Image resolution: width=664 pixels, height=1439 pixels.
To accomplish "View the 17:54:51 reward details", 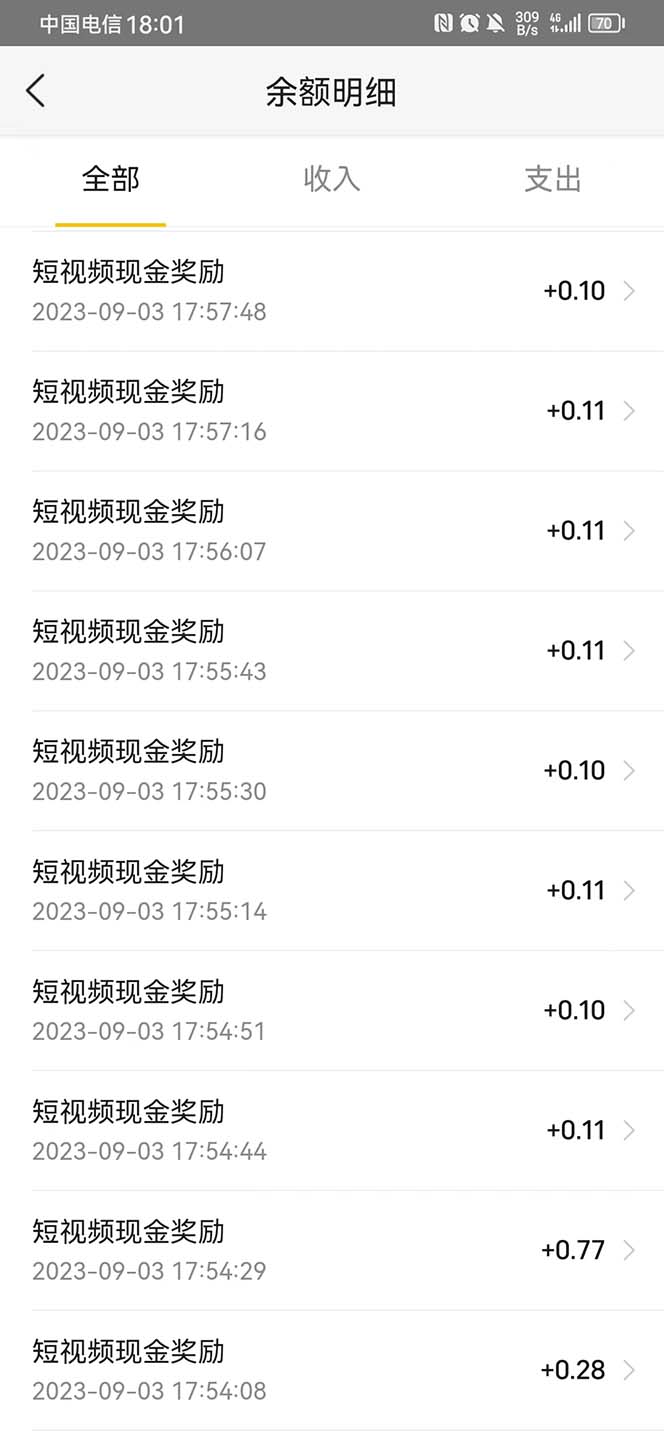I will point(332,1011).
